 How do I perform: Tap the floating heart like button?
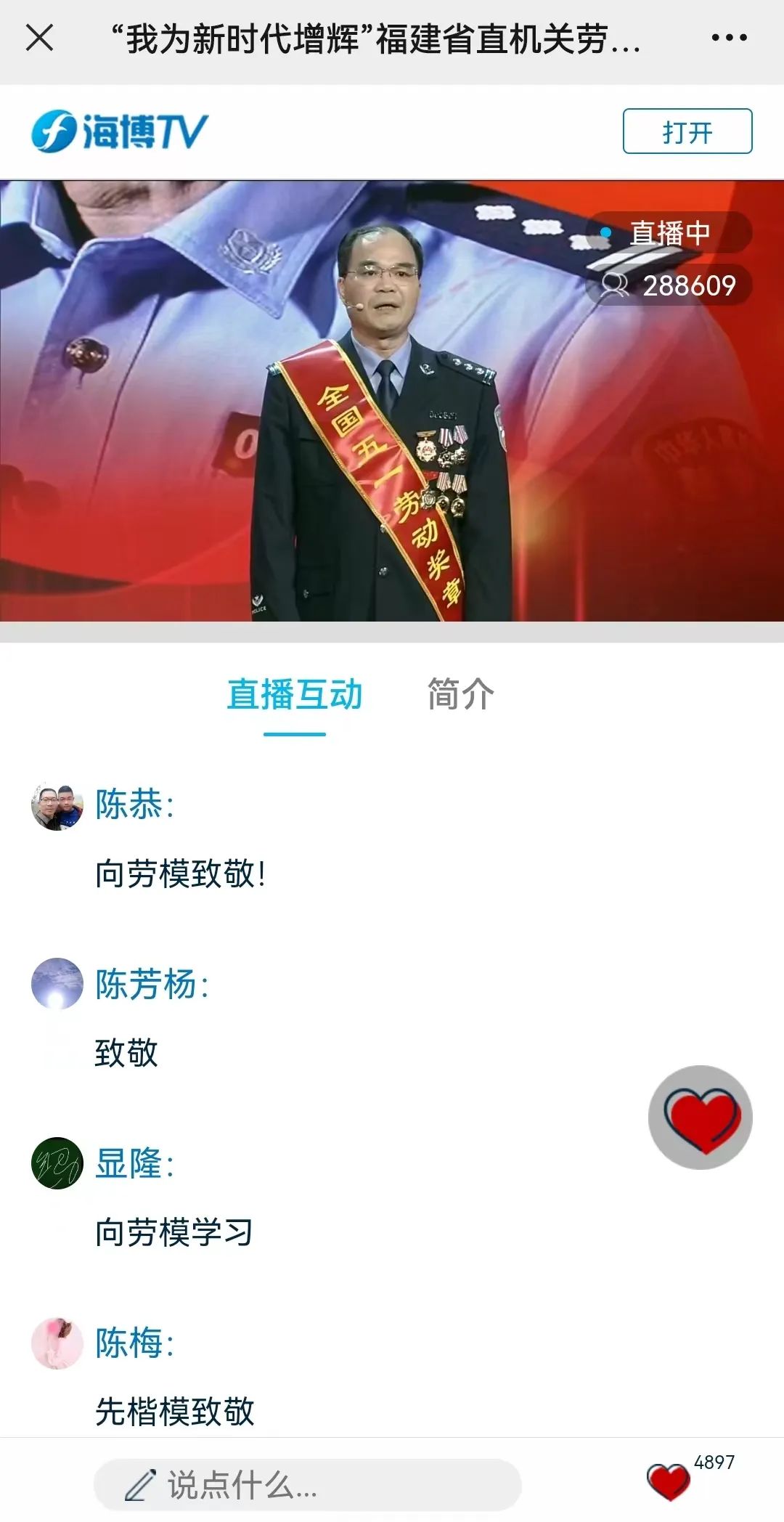point(700,1117)
